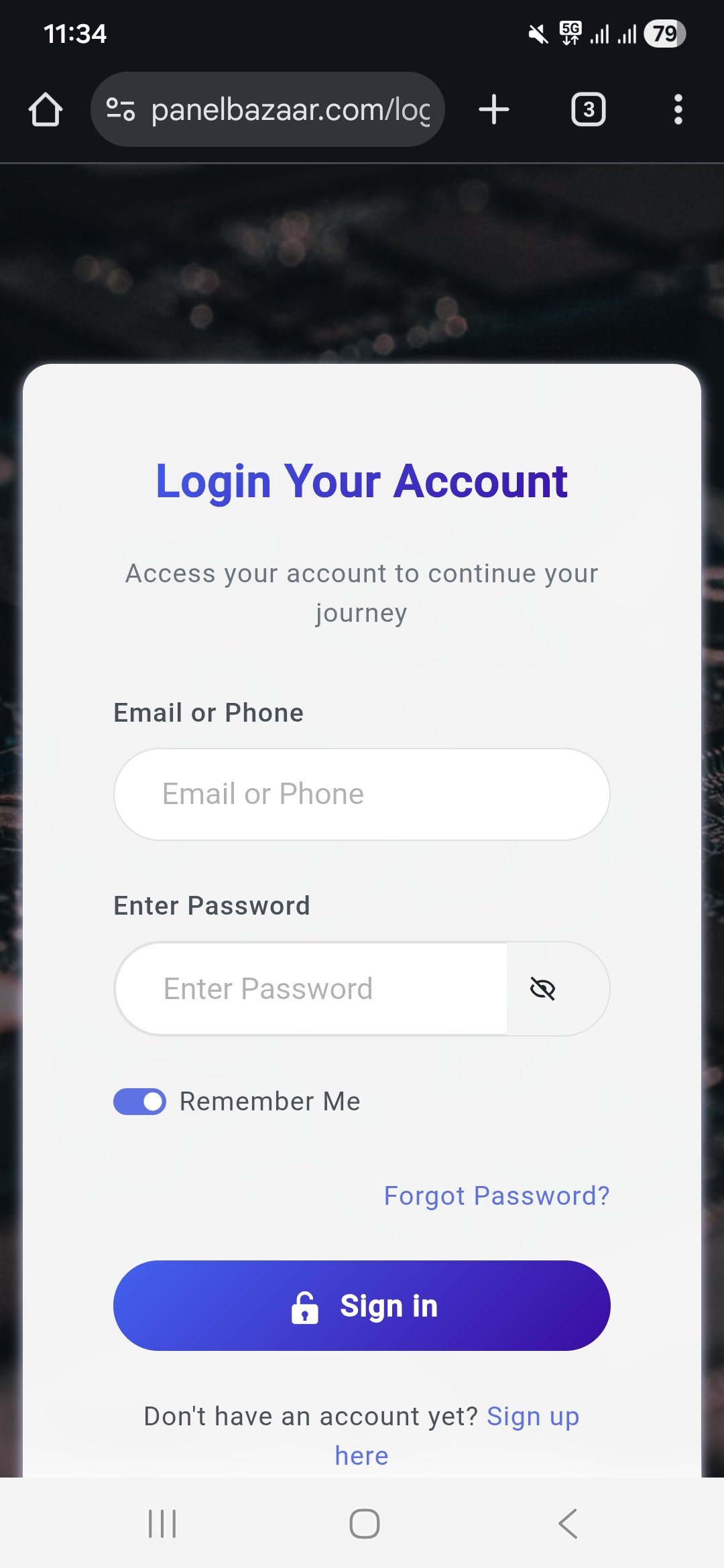Focus the Email or Phone field

click(x=362, y=794)
